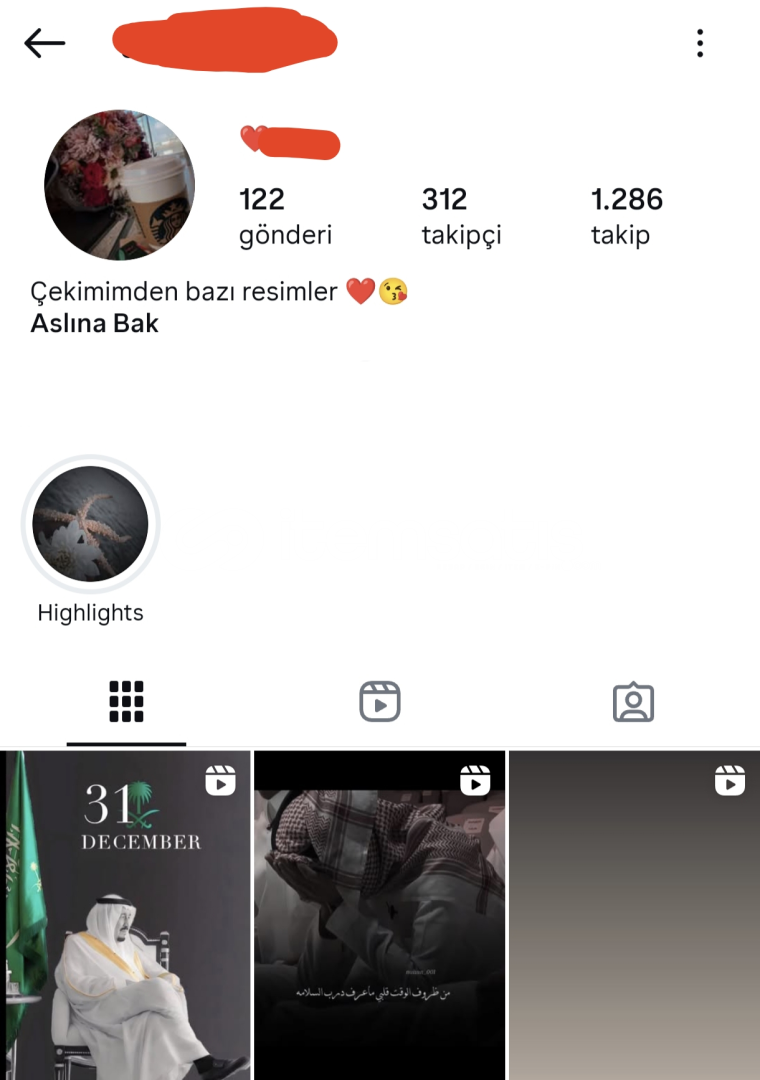This screenshot has height=1080, width=760.
Task: Open the reel with Arabic caption
Action: [379, 915]
